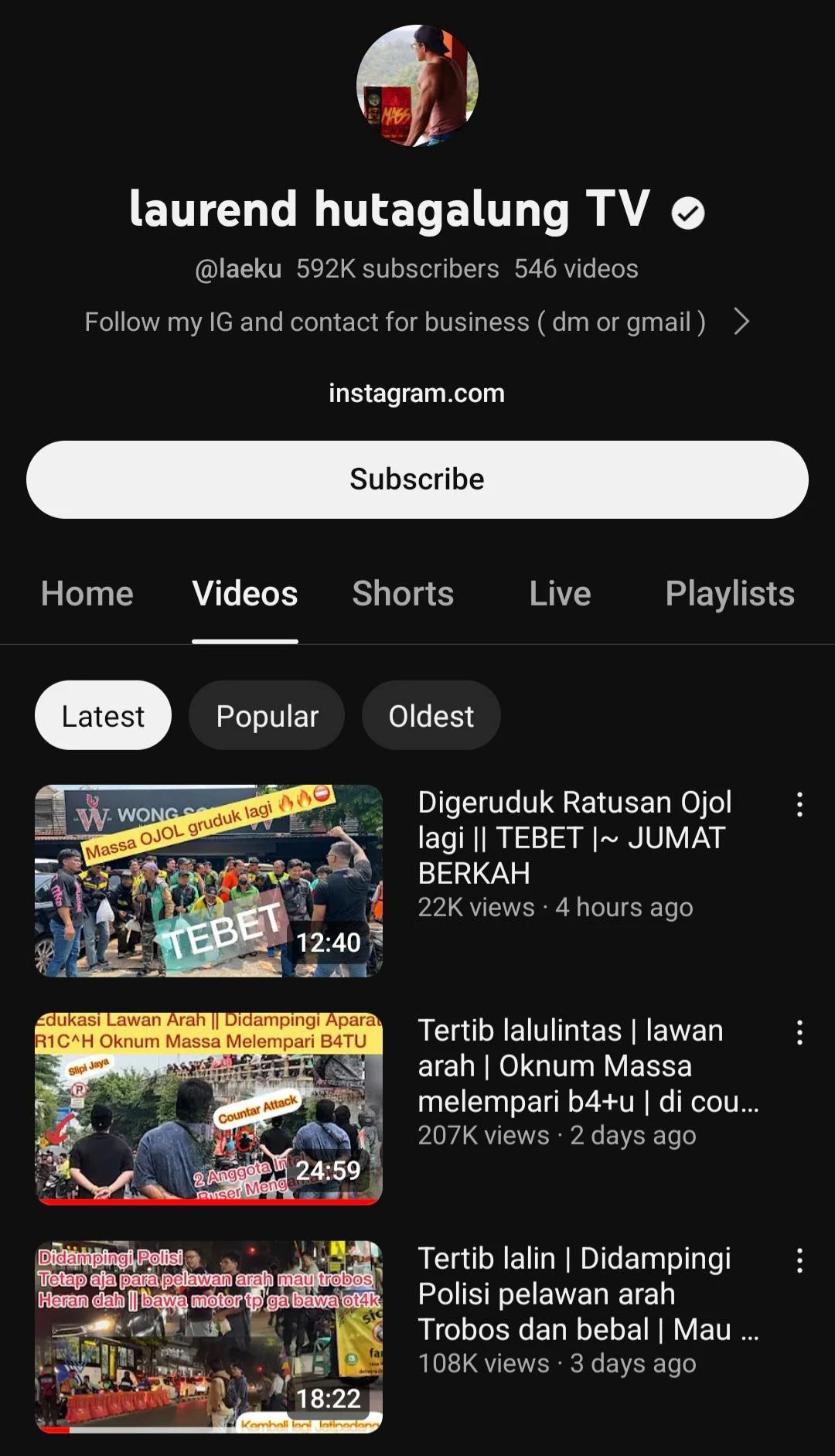Viewport: 835px width, 1456px height.
Task: Select the Latest filter chip
Action: click(x=103, y=714)
